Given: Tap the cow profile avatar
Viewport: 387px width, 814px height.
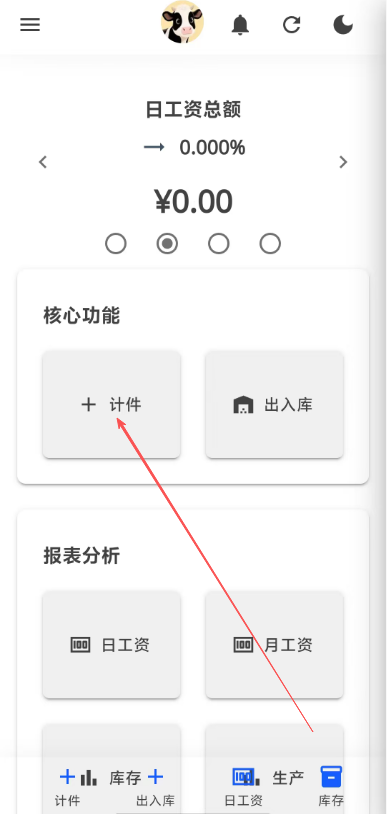Looking at the screenshot, I should (182, 22).
